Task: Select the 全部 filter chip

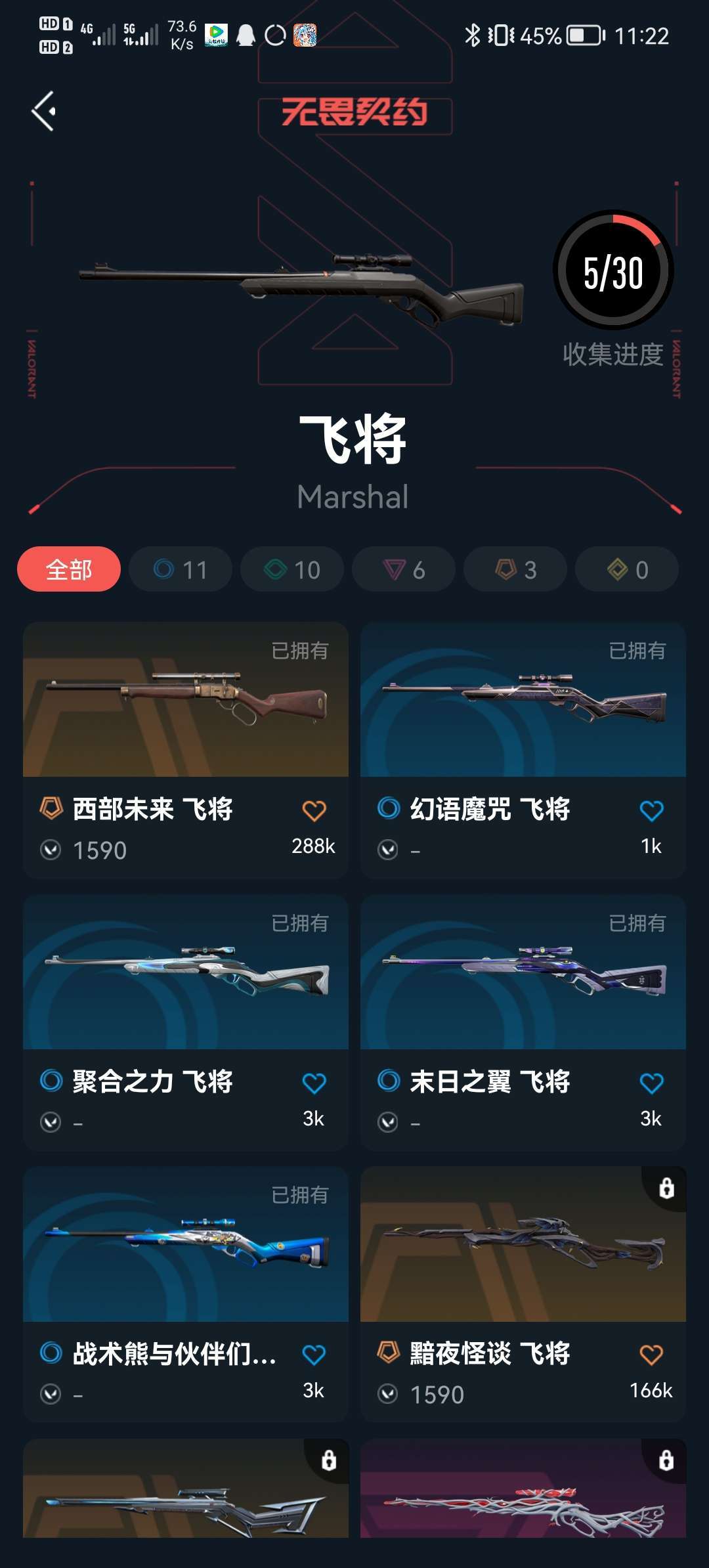Action: [x=69, y=569]
